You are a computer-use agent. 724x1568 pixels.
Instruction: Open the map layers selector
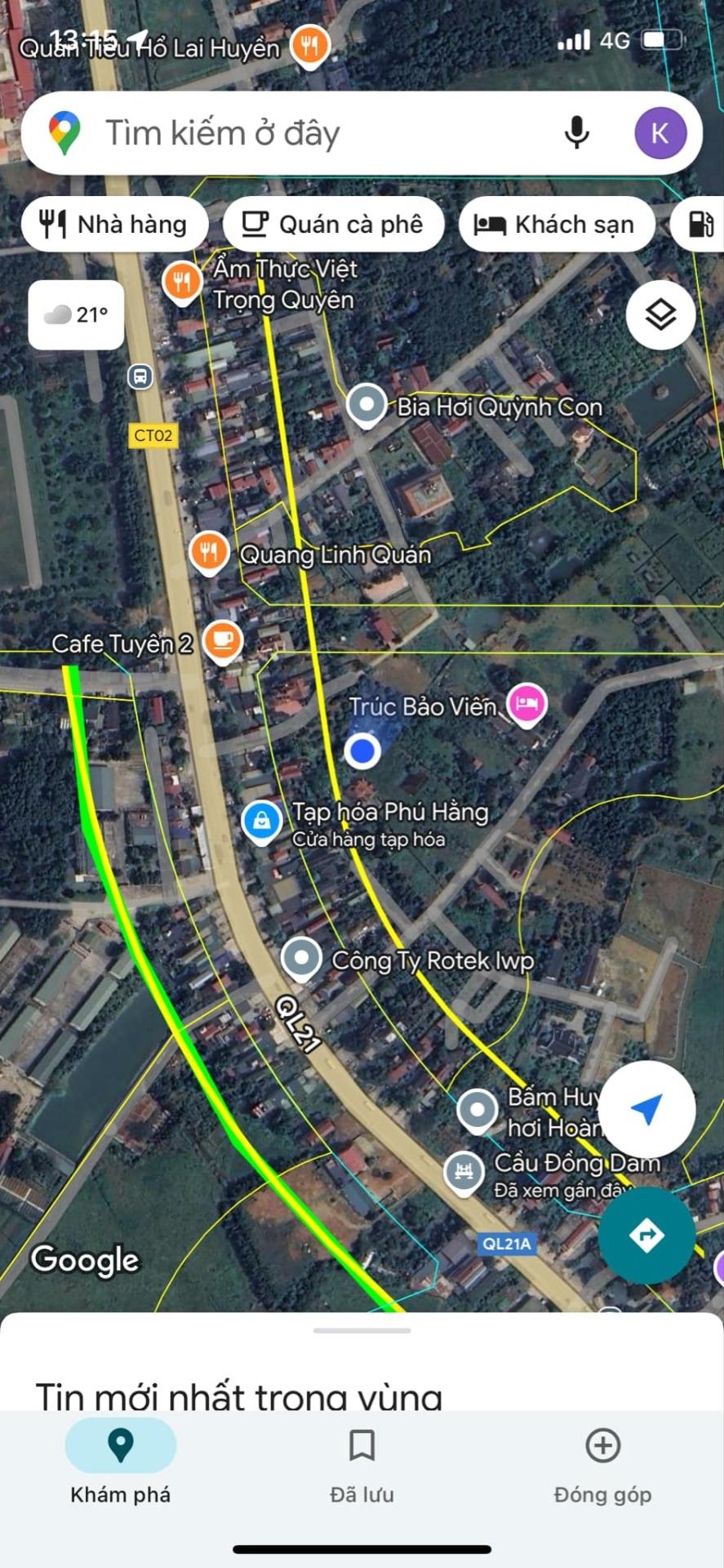point(660,315)
